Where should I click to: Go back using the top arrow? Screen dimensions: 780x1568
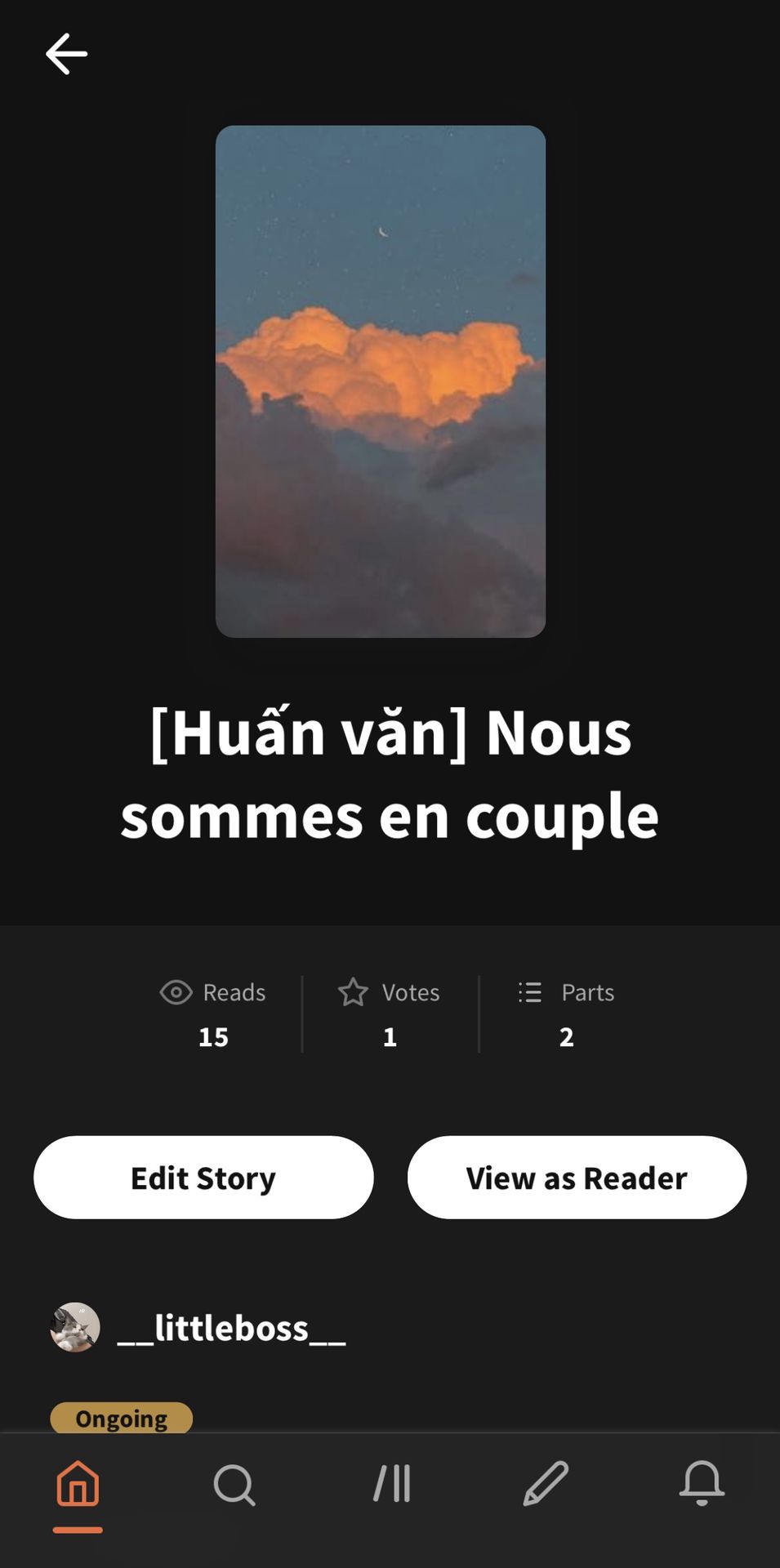click(66, 54)
